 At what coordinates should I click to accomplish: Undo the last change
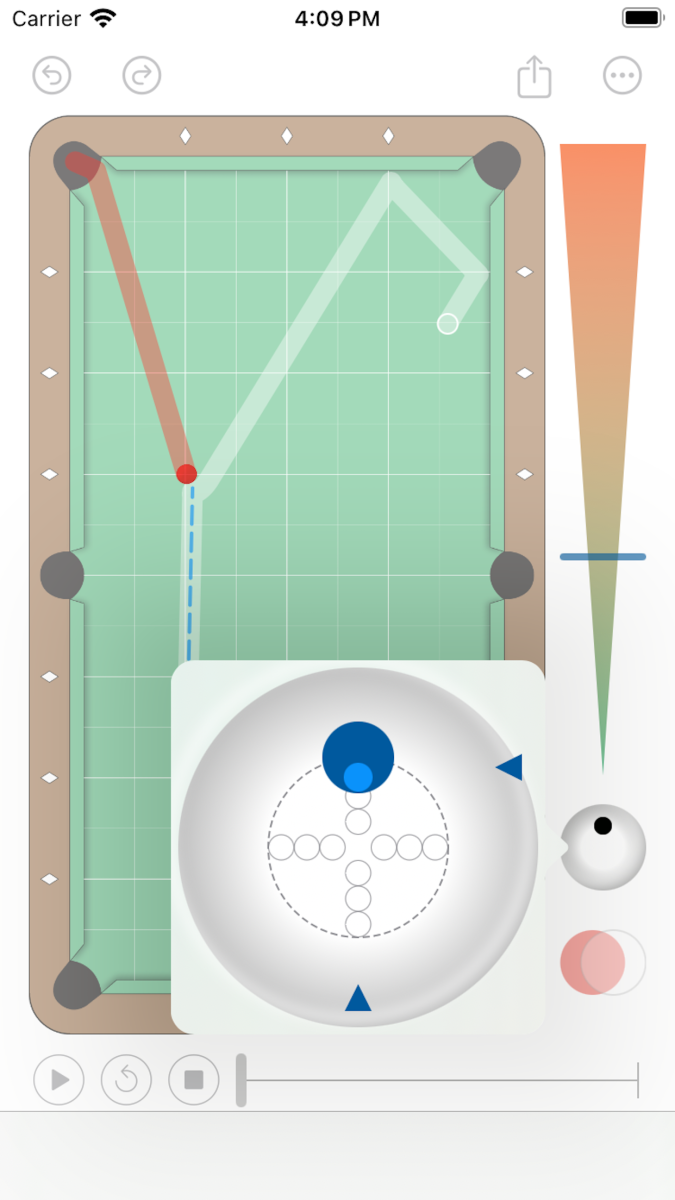52,76
